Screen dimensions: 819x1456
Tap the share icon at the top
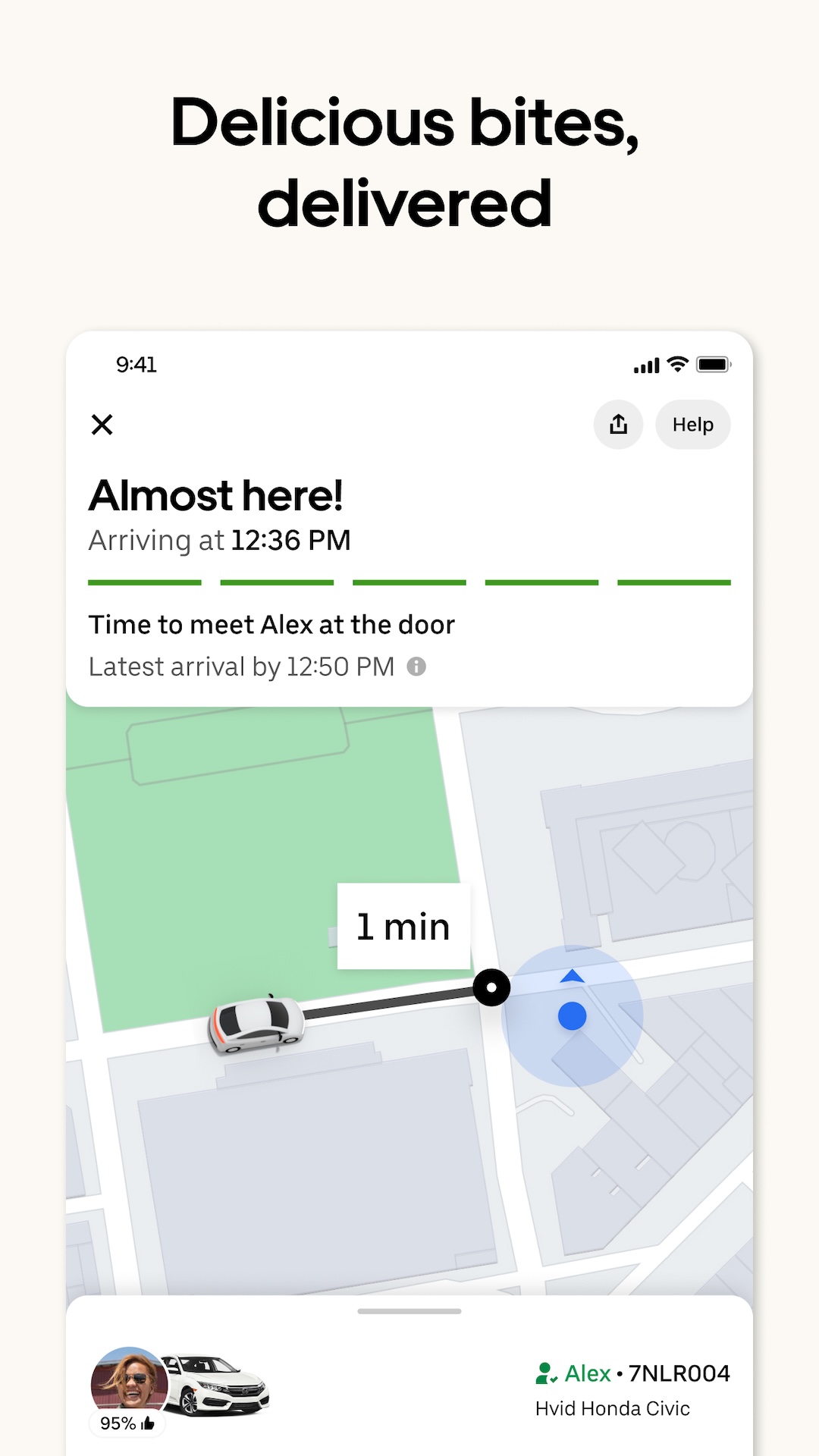click(x=618, y=425)
